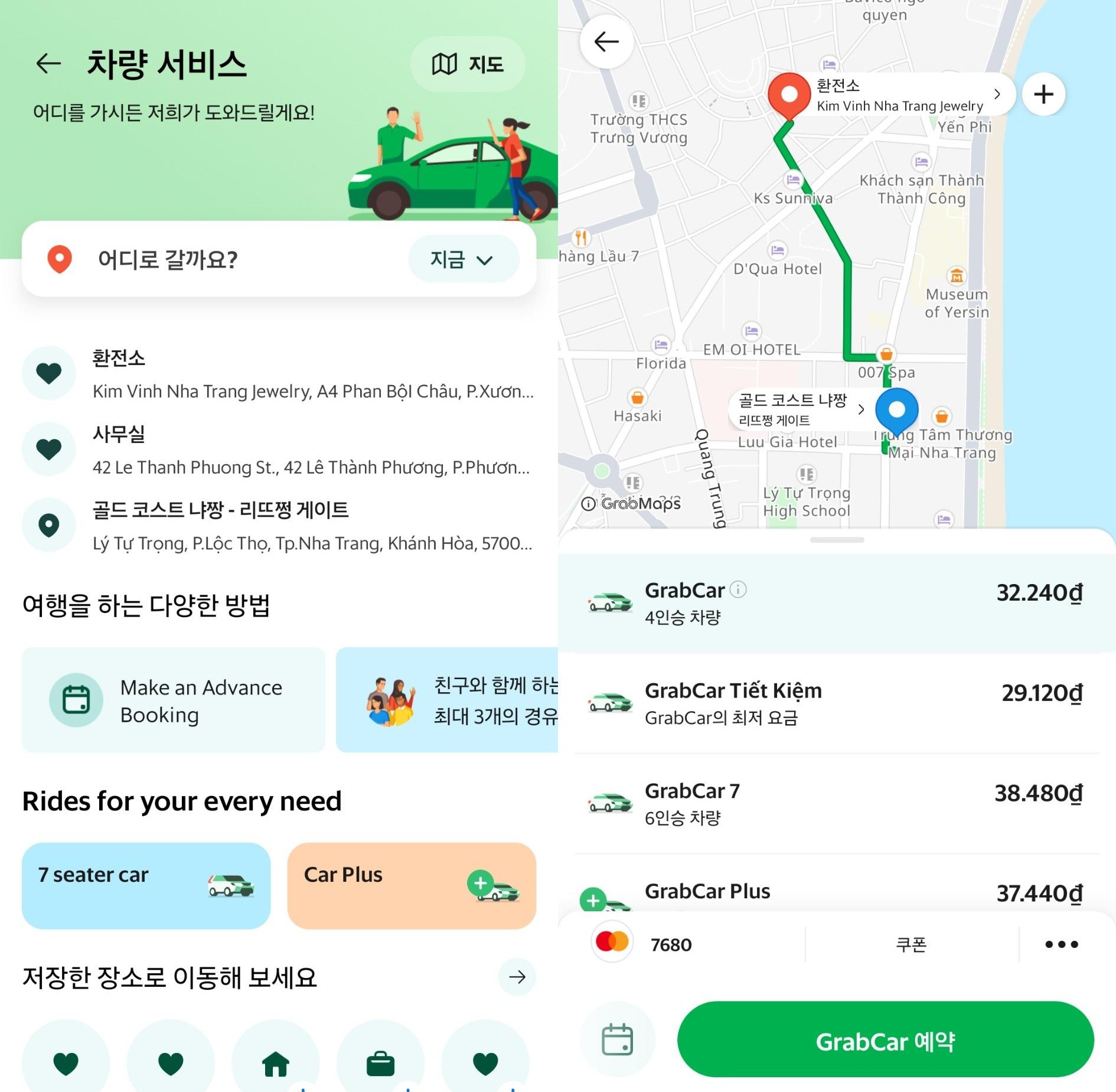Tap the 어디로 갈까요? destination field
This screenshot has width=1116, height=1092.
[x=224, y=259]
